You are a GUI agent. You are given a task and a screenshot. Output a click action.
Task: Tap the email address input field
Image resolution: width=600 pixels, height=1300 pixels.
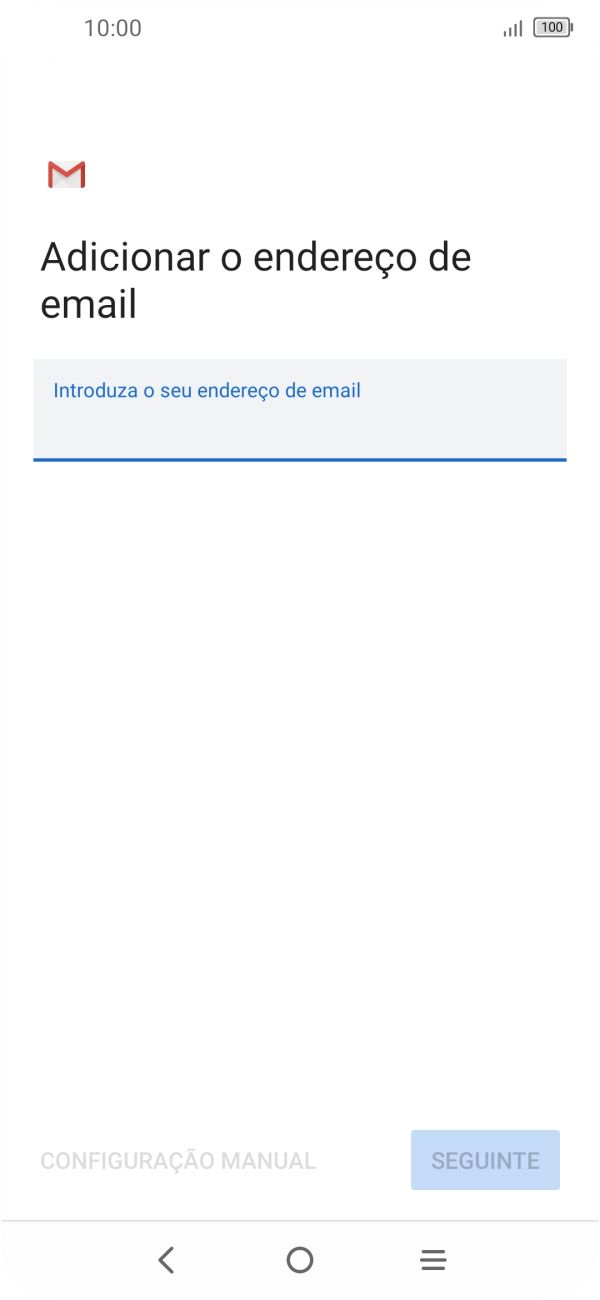coord(299,412)
